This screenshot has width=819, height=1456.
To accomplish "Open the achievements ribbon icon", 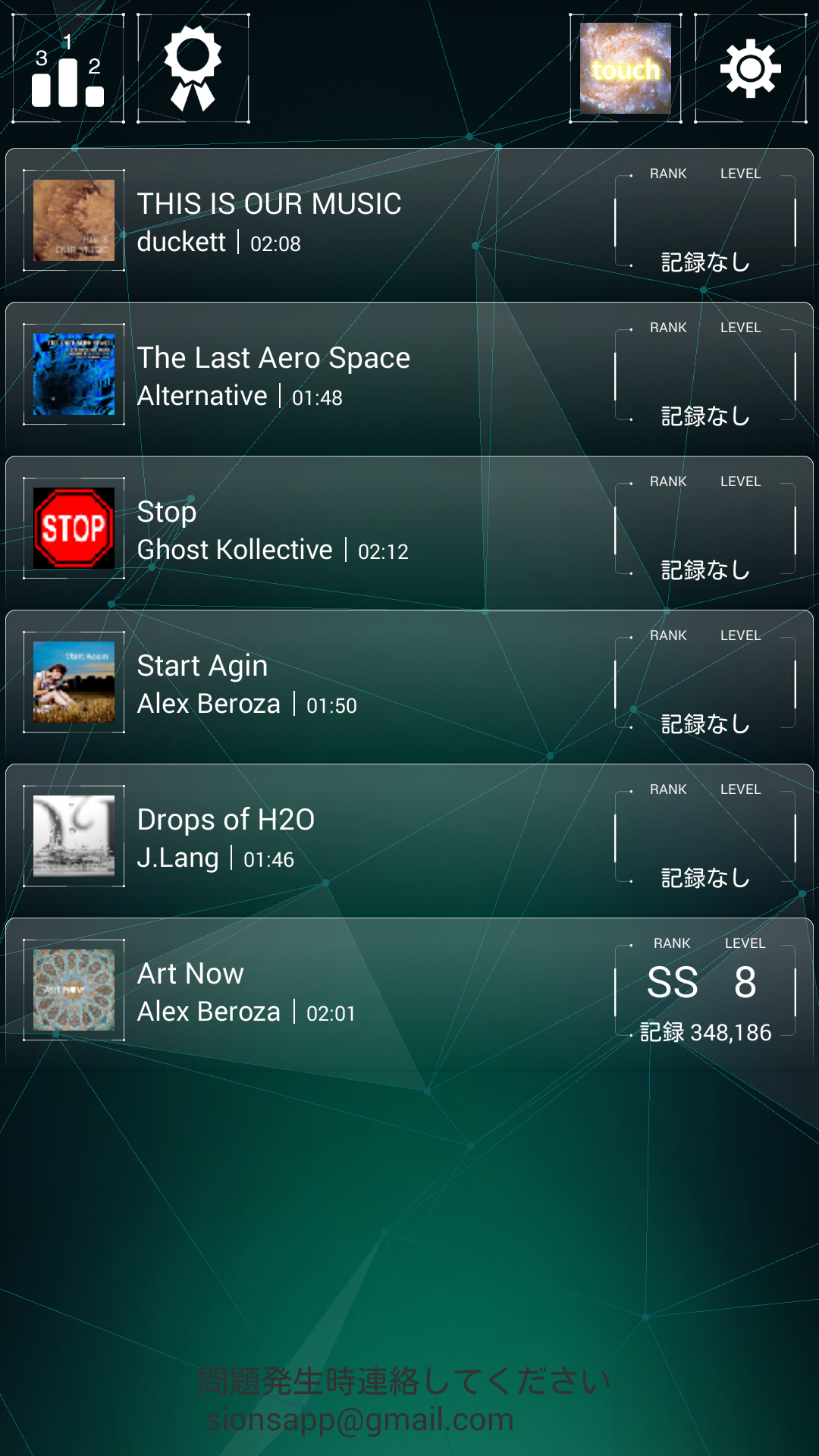I will (x=193, y=69).
